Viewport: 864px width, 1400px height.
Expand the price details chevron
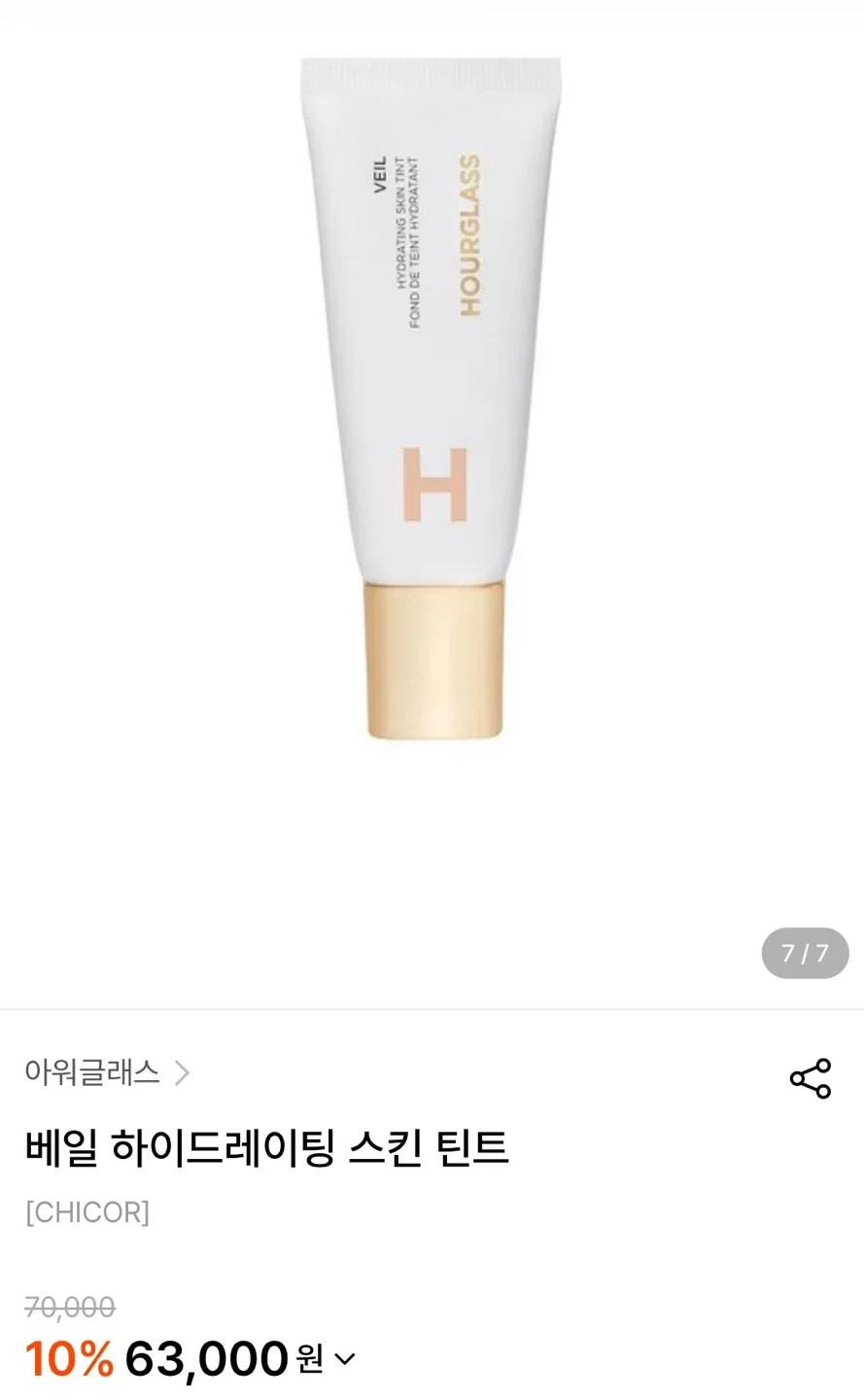[x=345, y=1359]
